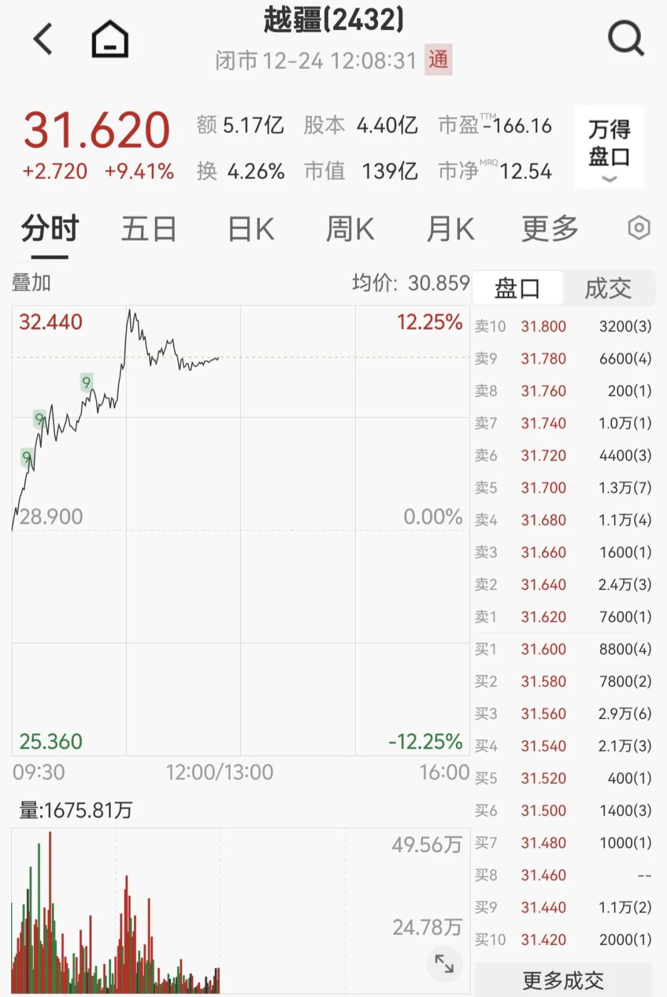The image size is (667, 997).
Task: Expand the chart to full screen
Action: [x=444, y=964]
